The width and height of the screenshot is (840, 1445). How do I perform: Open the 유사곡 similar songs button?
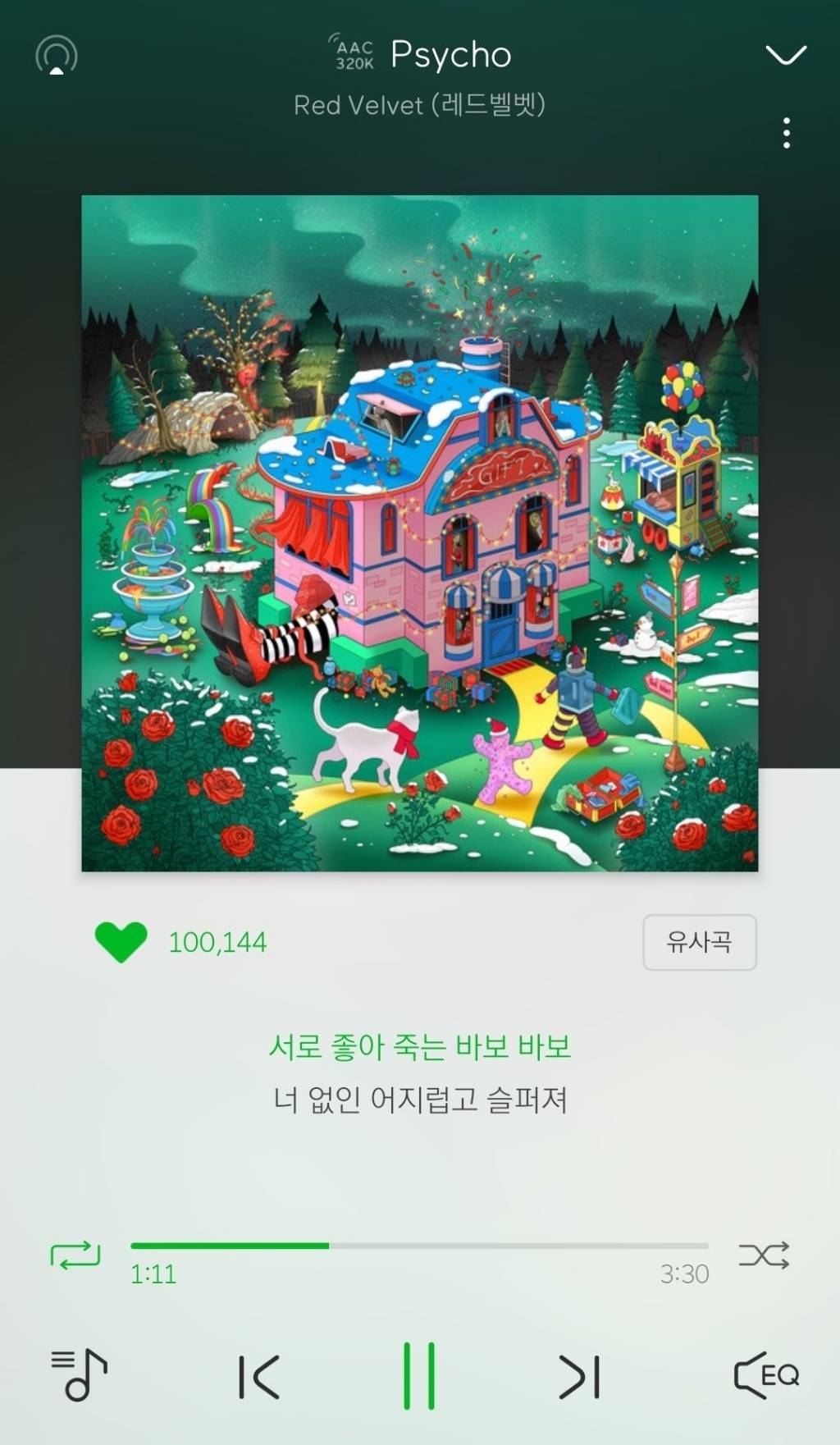click(699, 943)
